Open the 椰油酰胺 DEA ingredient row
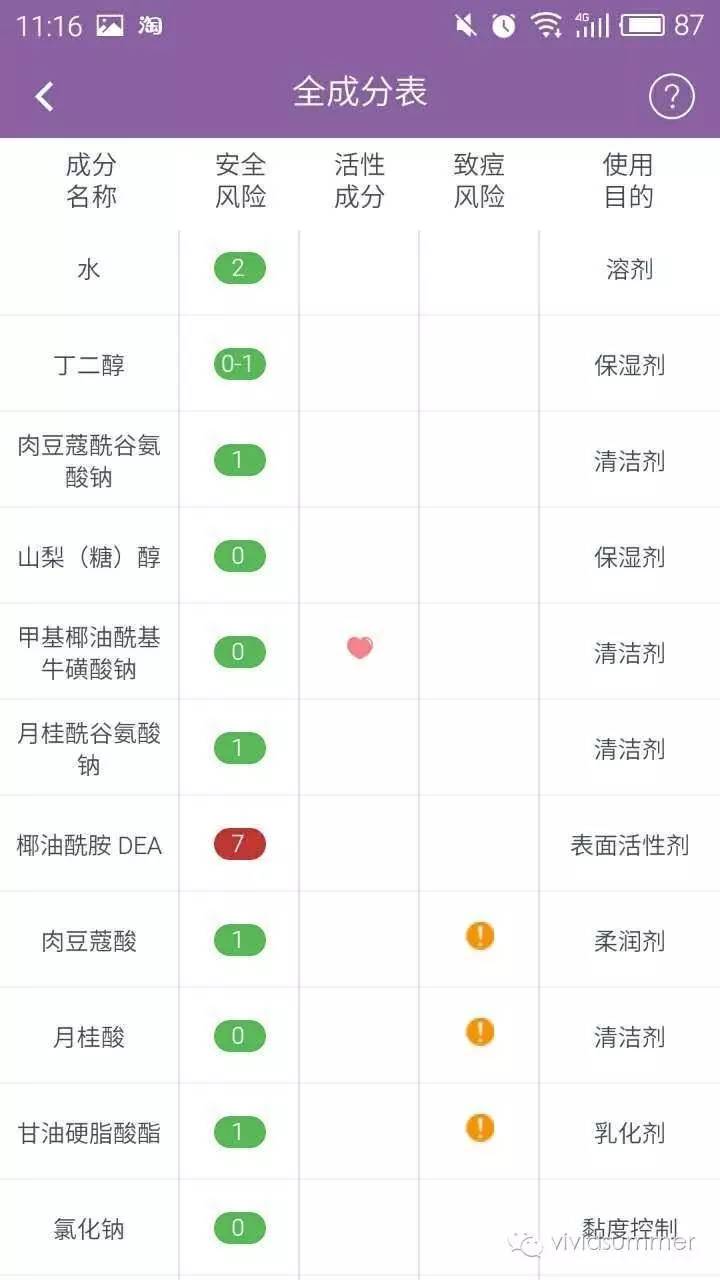720x1280 pixels. 360,844
